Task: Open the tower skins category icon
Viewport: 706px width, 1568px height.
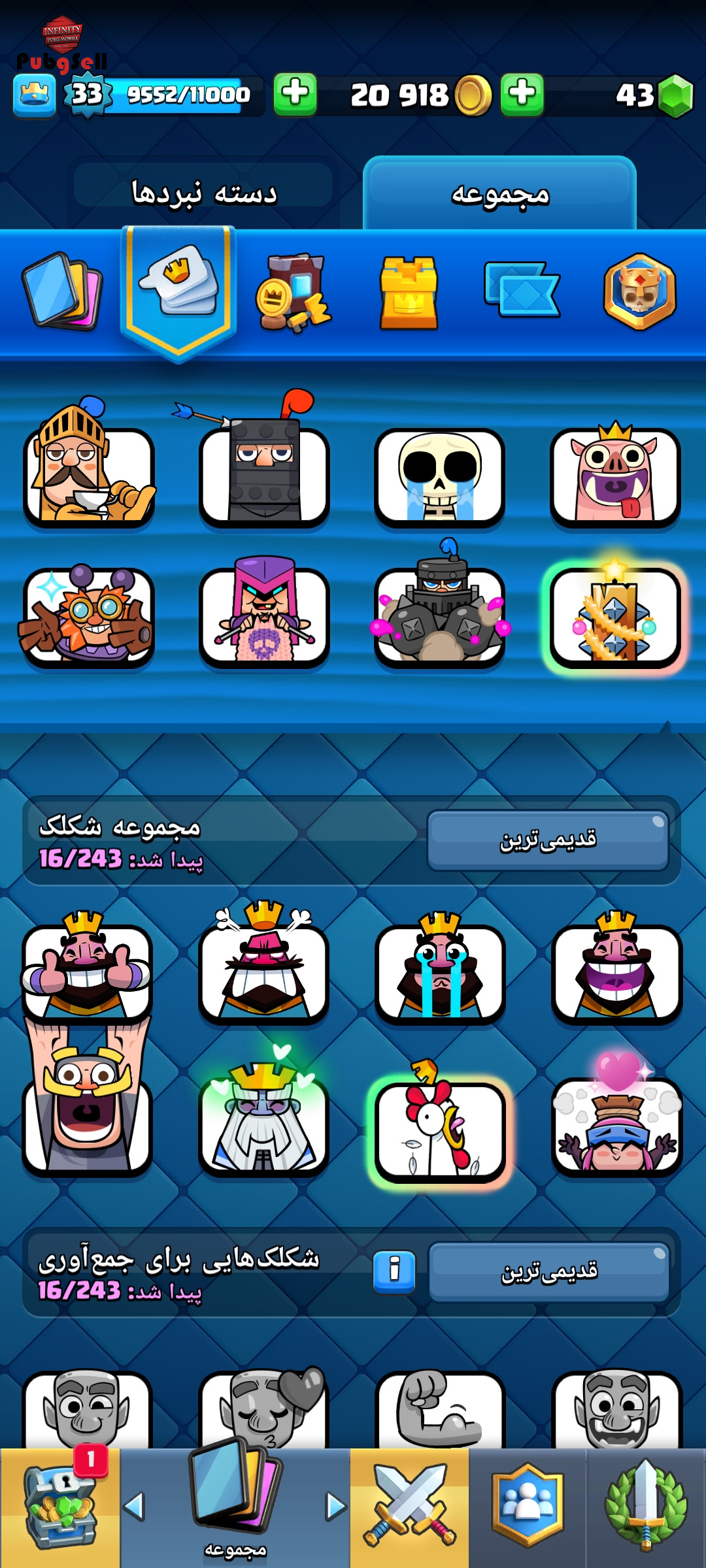Action: (409, 293)
